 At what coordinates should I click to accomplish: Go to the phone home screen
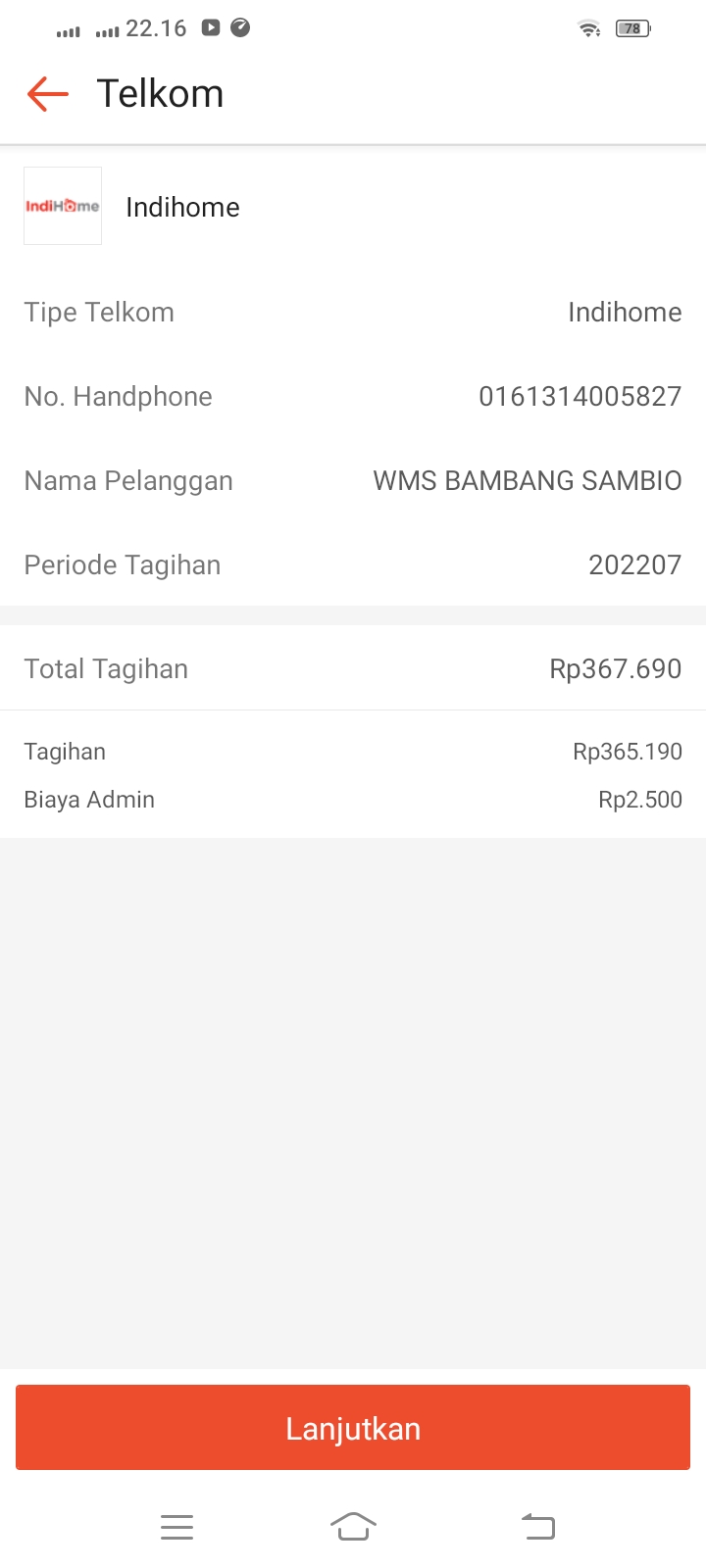click(x=353, y=1527)
